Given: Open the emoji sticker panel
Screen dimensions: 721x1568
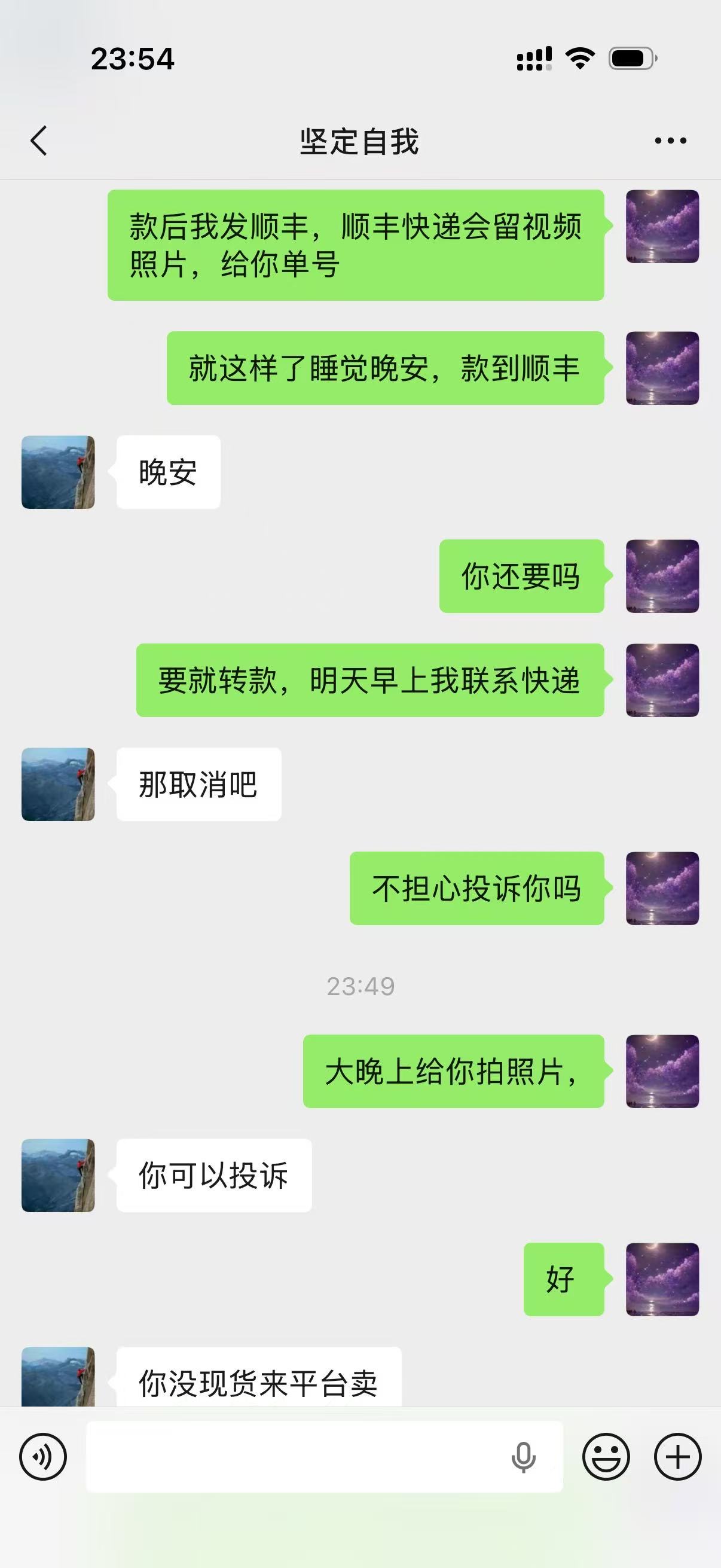Looking at the screenshot, I should click(x=606, y=1457).
